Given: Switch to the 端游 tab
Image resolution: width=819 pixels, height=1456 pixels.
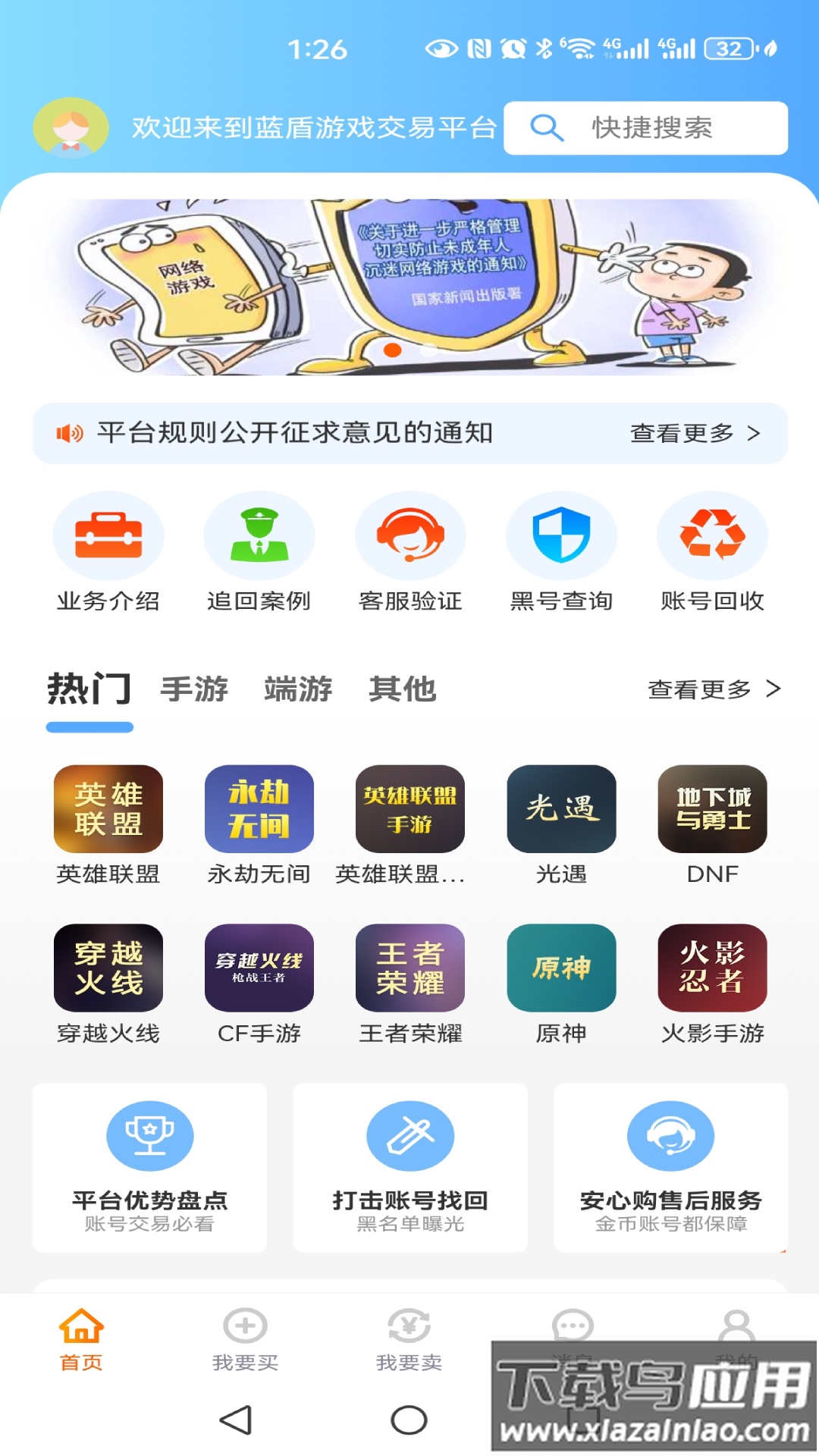Looking at the screenshot, I should (299, 690).
